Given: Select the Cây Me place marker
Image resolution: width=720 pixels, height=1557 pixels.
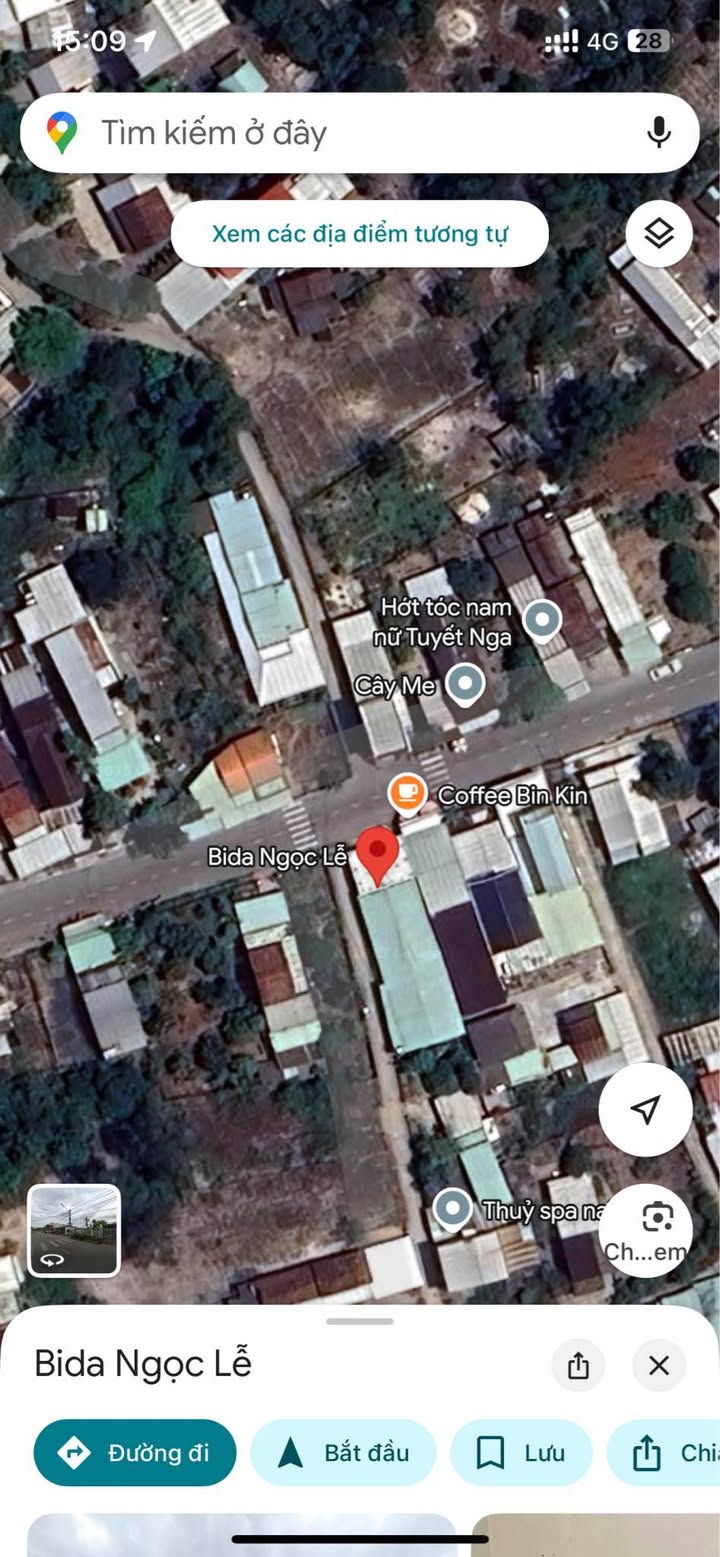Looking at the screenshot, I should [464, 685].
